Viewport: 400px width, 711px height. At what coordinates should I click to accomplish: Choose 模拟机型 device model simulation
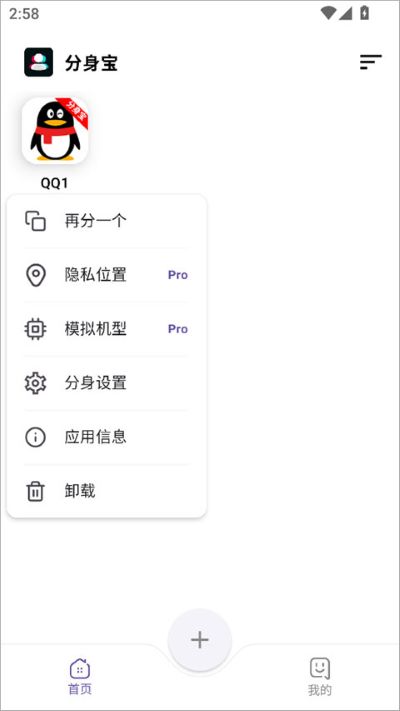tap(107, 329)
